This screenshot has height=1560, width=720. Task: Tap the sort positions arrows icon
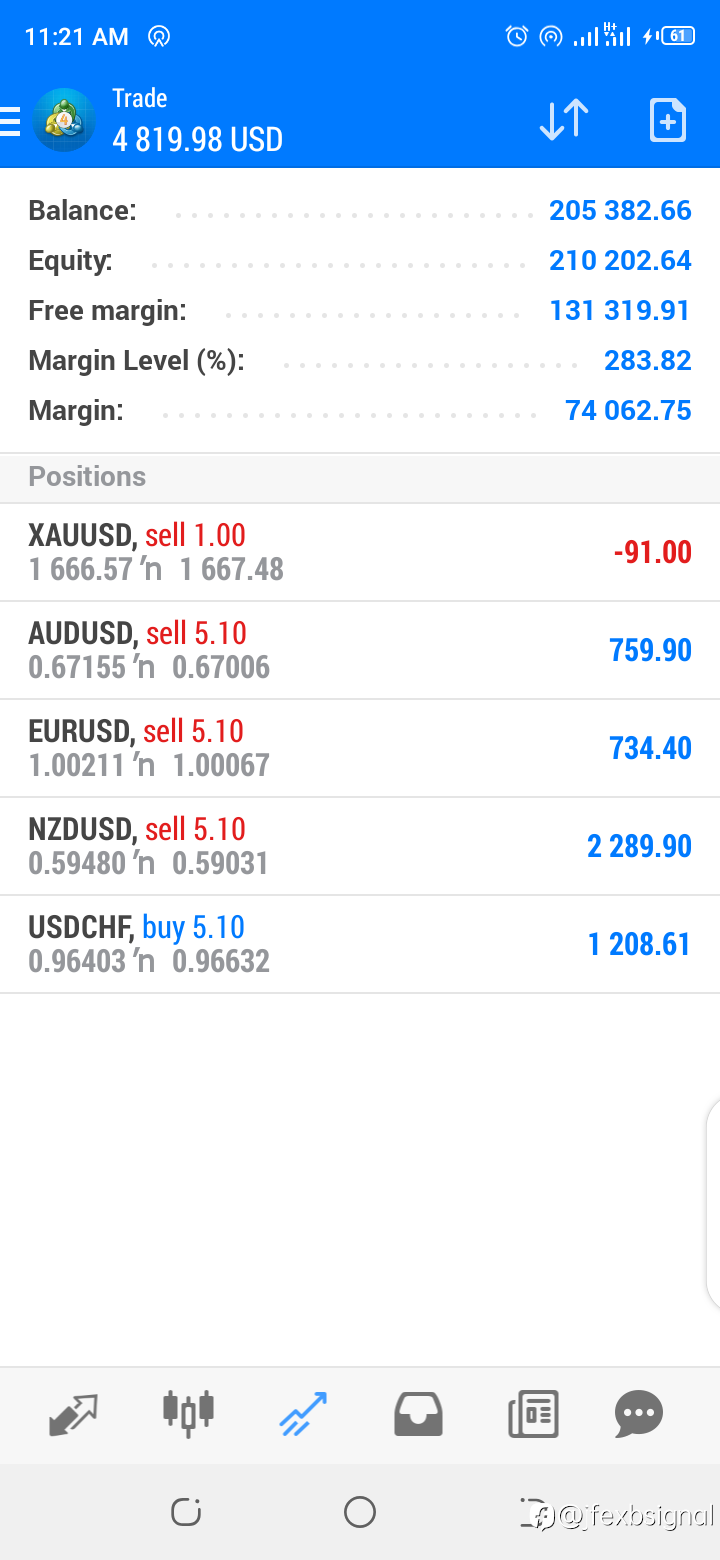coord(564,121)
